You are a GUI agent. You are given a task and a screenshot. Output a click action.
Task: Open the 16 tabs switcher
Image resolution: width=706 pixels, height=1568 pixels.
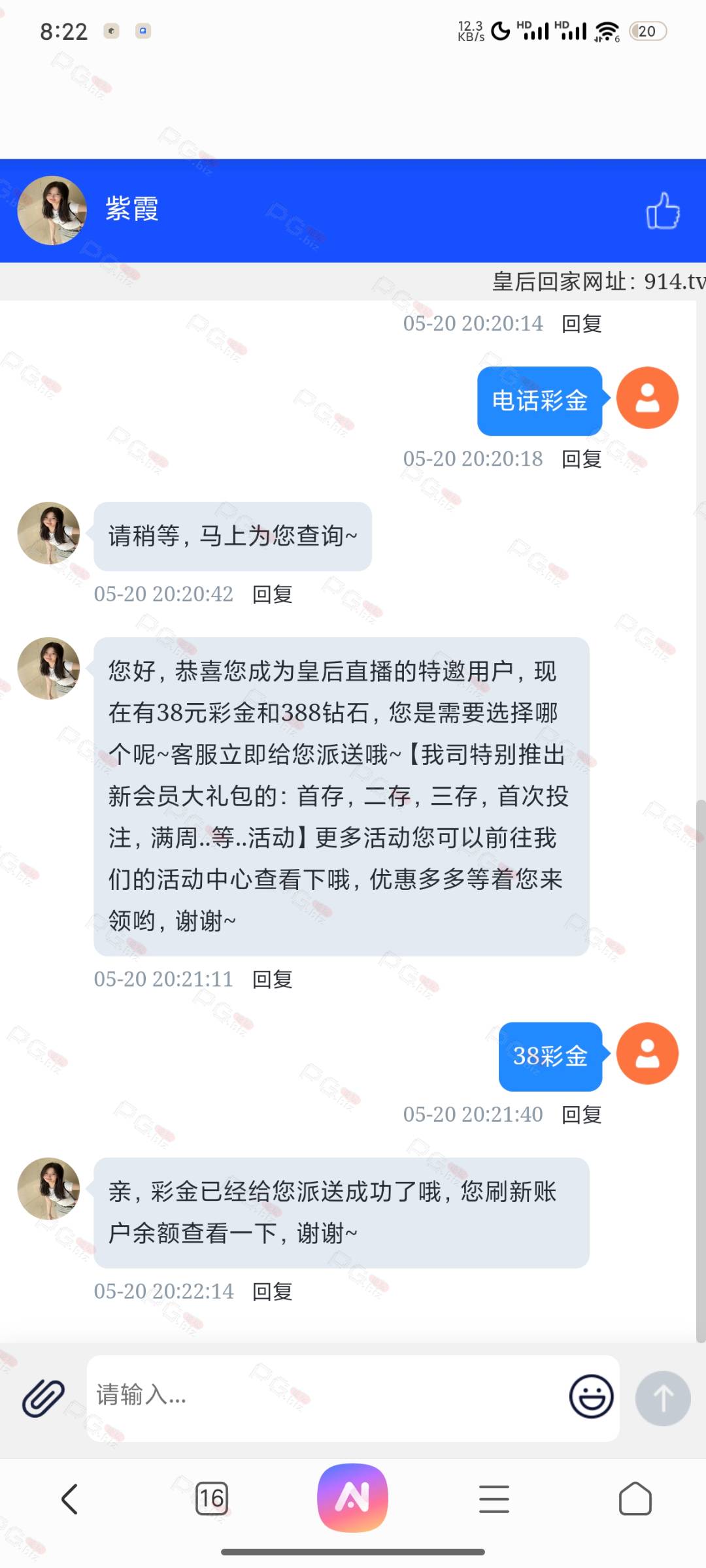click(x=212, y=1499)
